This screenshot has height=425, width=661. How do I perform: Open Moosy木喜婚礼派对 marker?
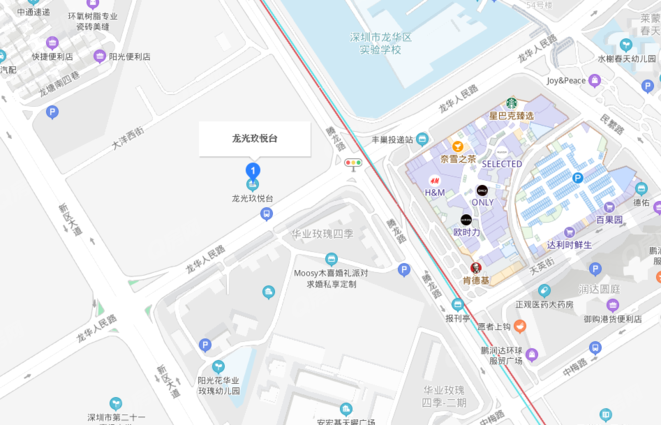pyautogui.click(x=332, y=259)
